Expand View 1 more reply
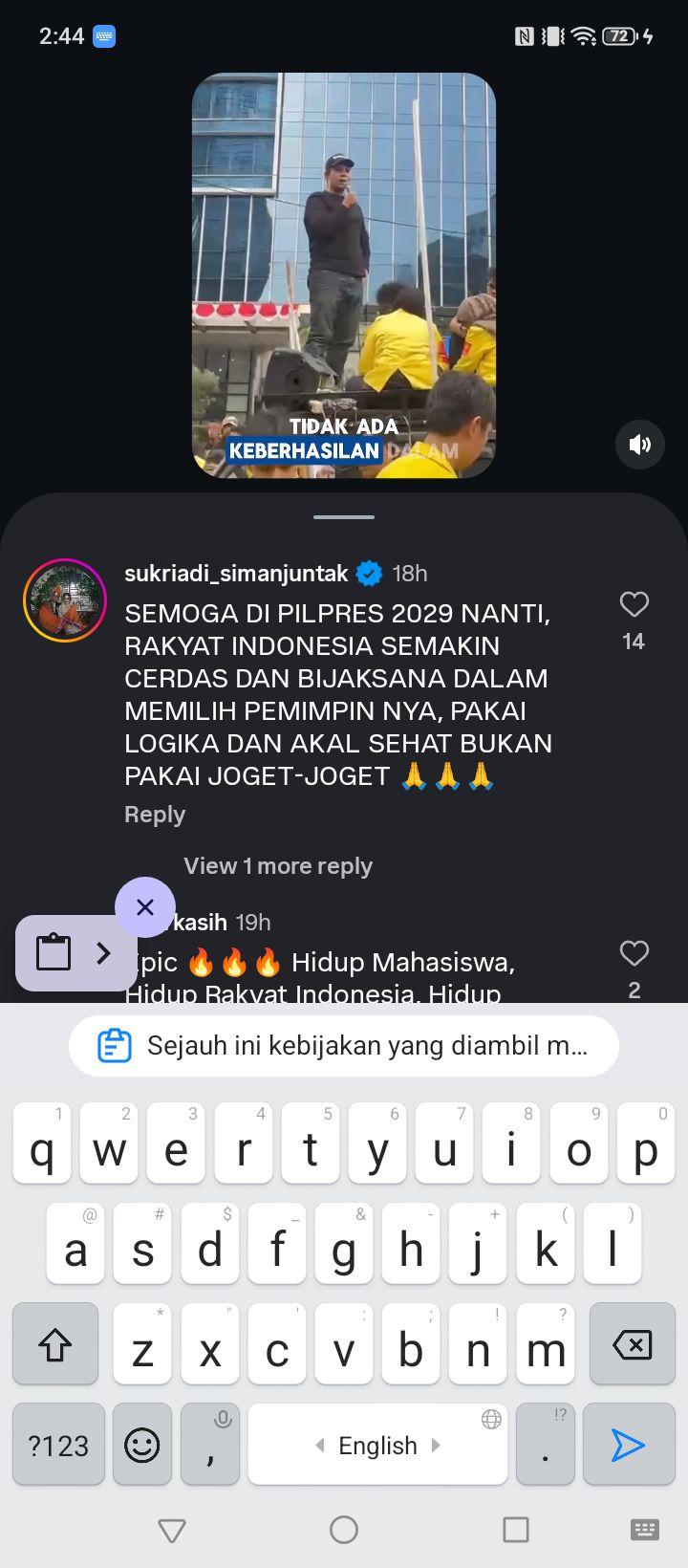 pos(278,866)
